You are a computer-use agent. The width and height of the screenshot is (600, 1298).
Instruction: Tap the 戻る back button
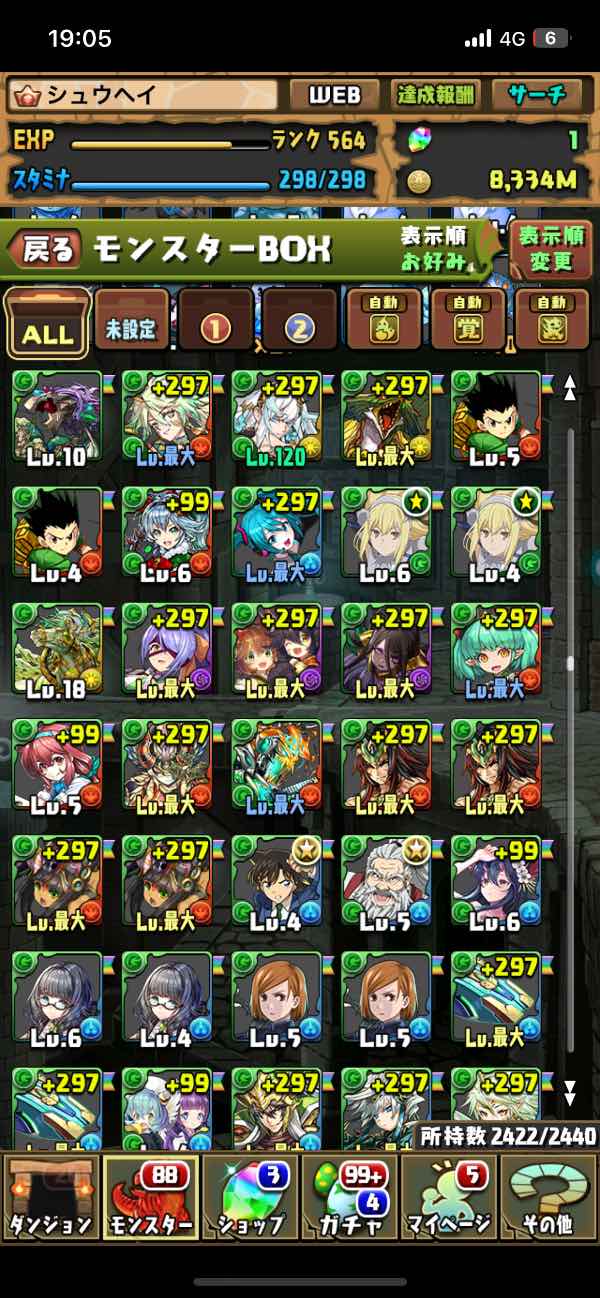pos(48,250)
